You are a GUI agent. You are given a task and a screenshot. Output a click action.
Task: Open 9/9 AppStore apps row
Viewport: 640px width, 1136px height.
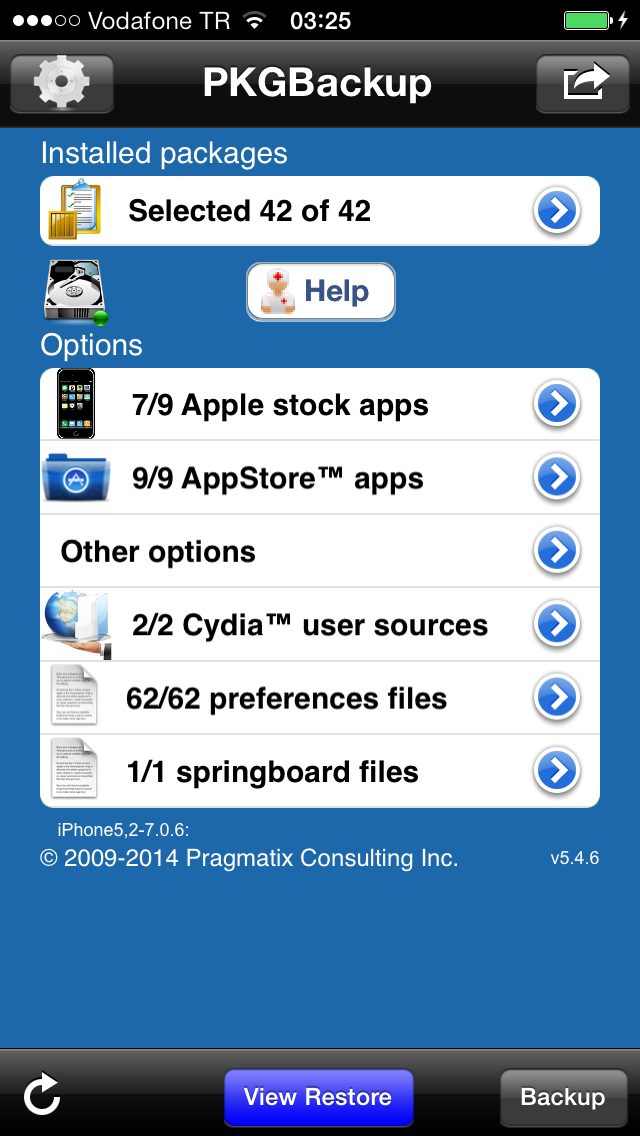[x=320, y=477]
